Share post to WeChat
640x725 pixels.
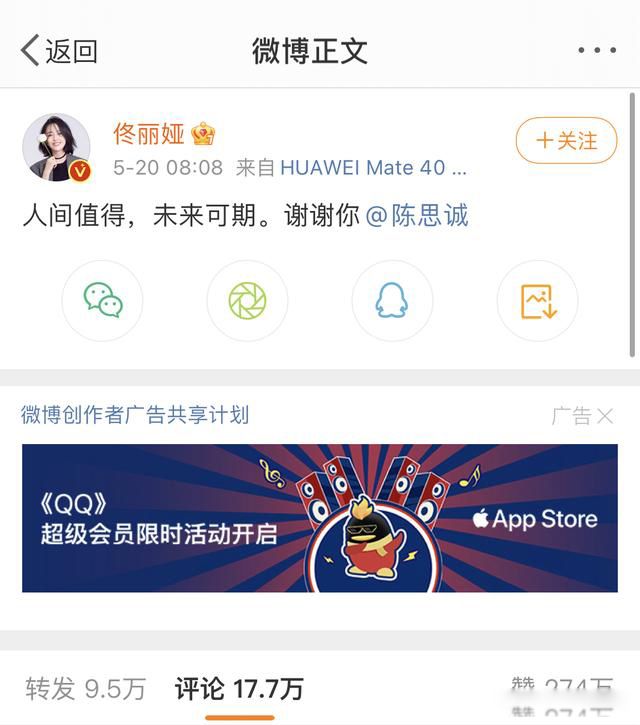pos(102,301)
